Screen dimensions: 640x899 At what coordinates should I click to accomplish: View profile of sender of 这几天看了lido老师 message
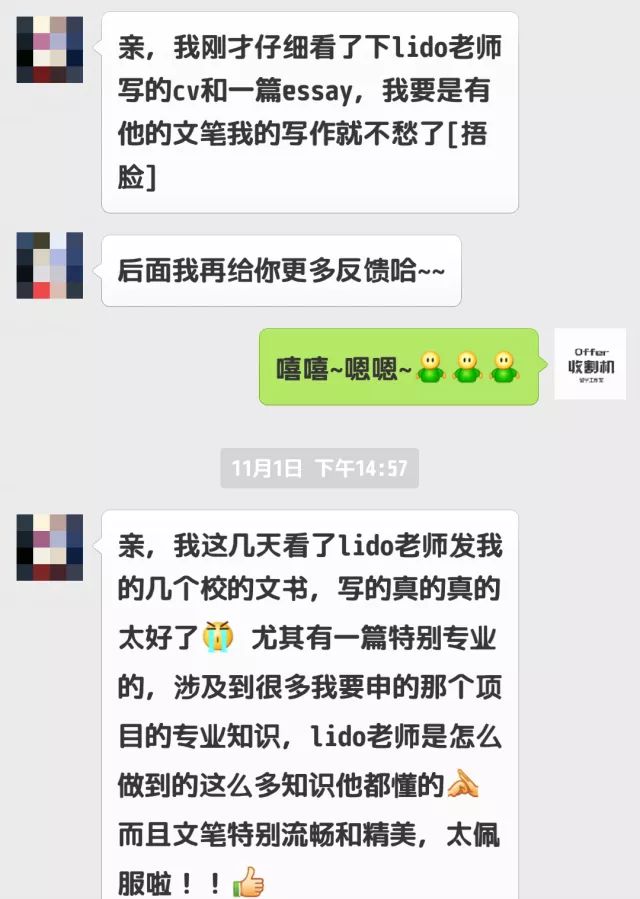pos(49,547)
